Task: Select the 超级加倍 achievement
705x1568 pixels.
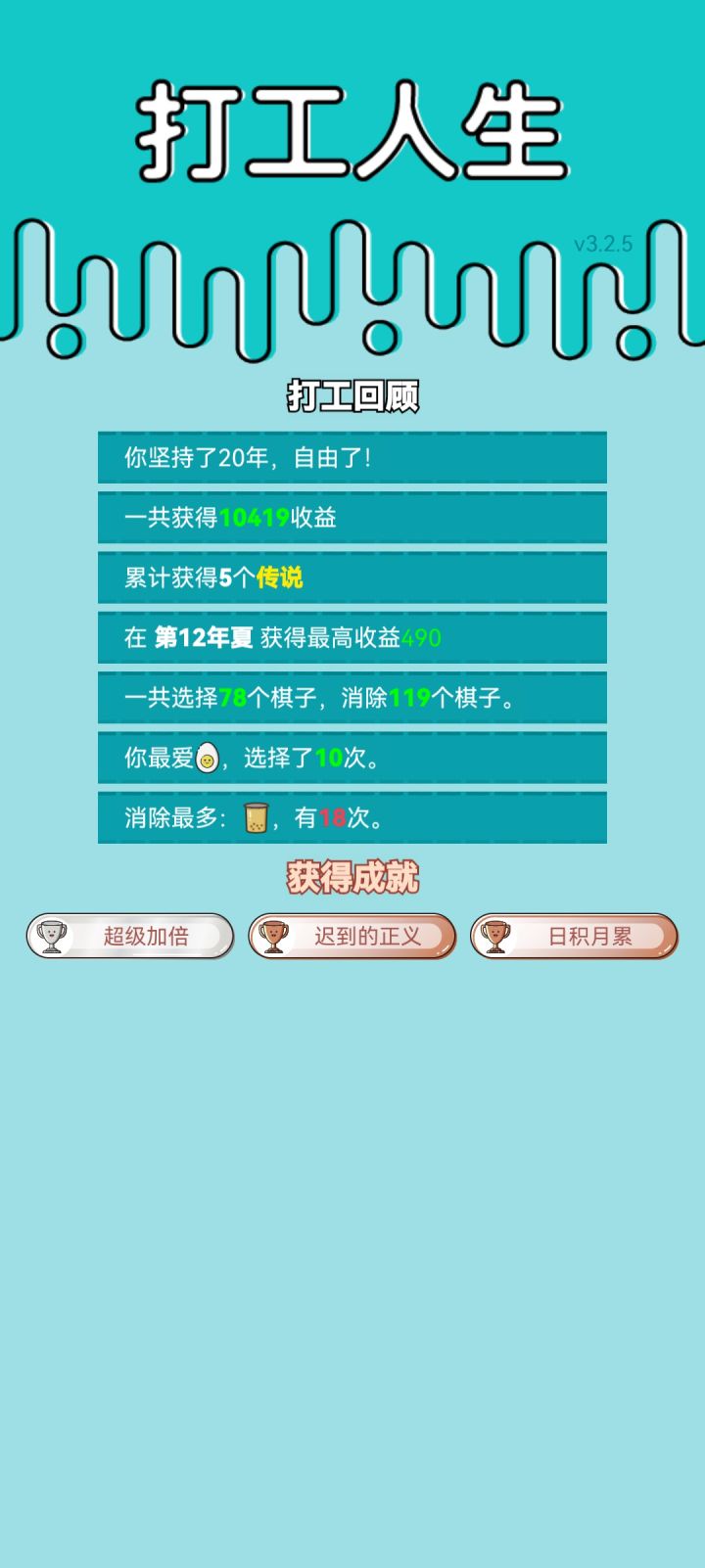Action: [x=129, y=935]
